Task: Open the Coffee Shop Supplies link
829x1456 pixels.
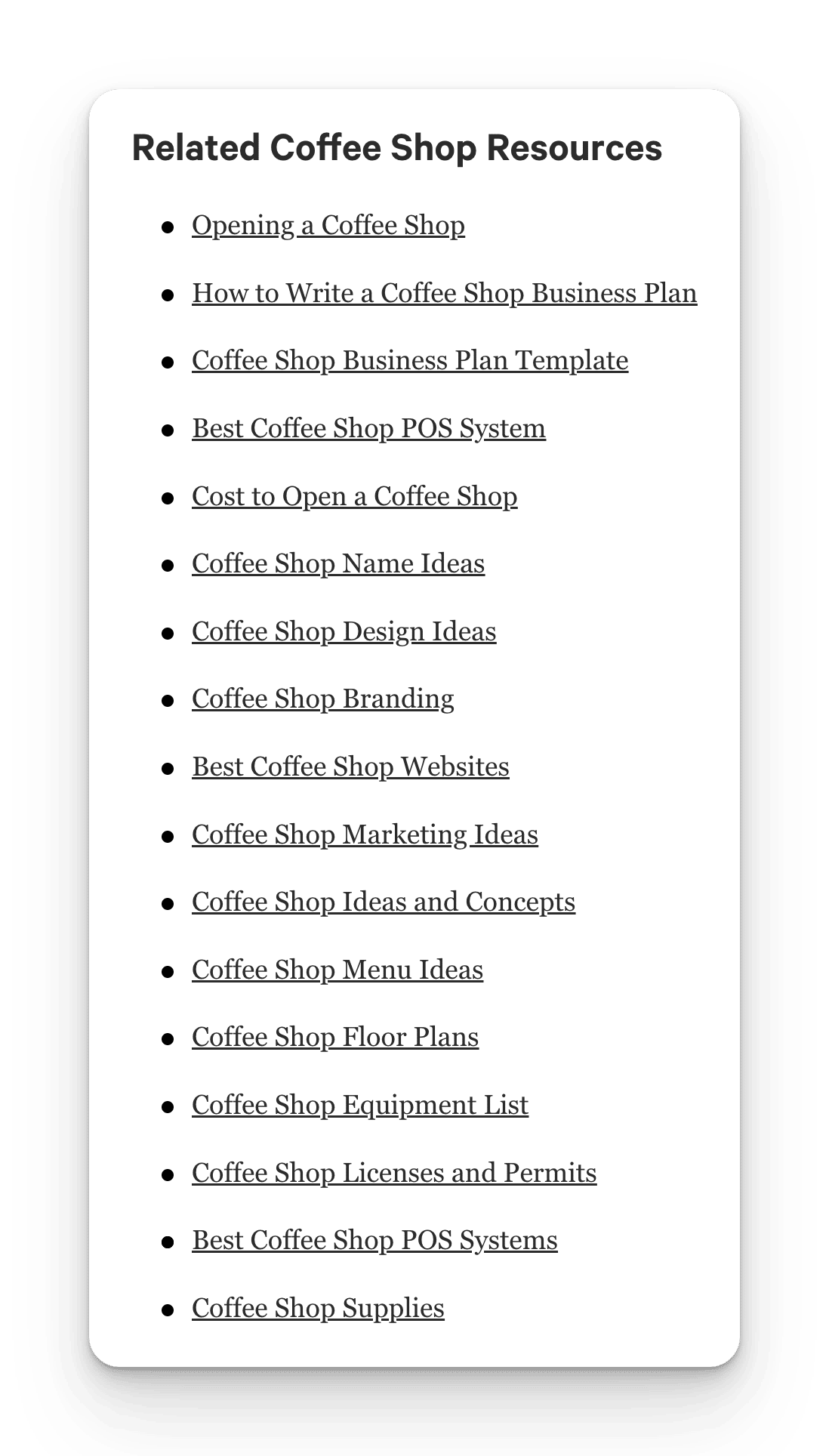Action: [x=318, y=1309]
